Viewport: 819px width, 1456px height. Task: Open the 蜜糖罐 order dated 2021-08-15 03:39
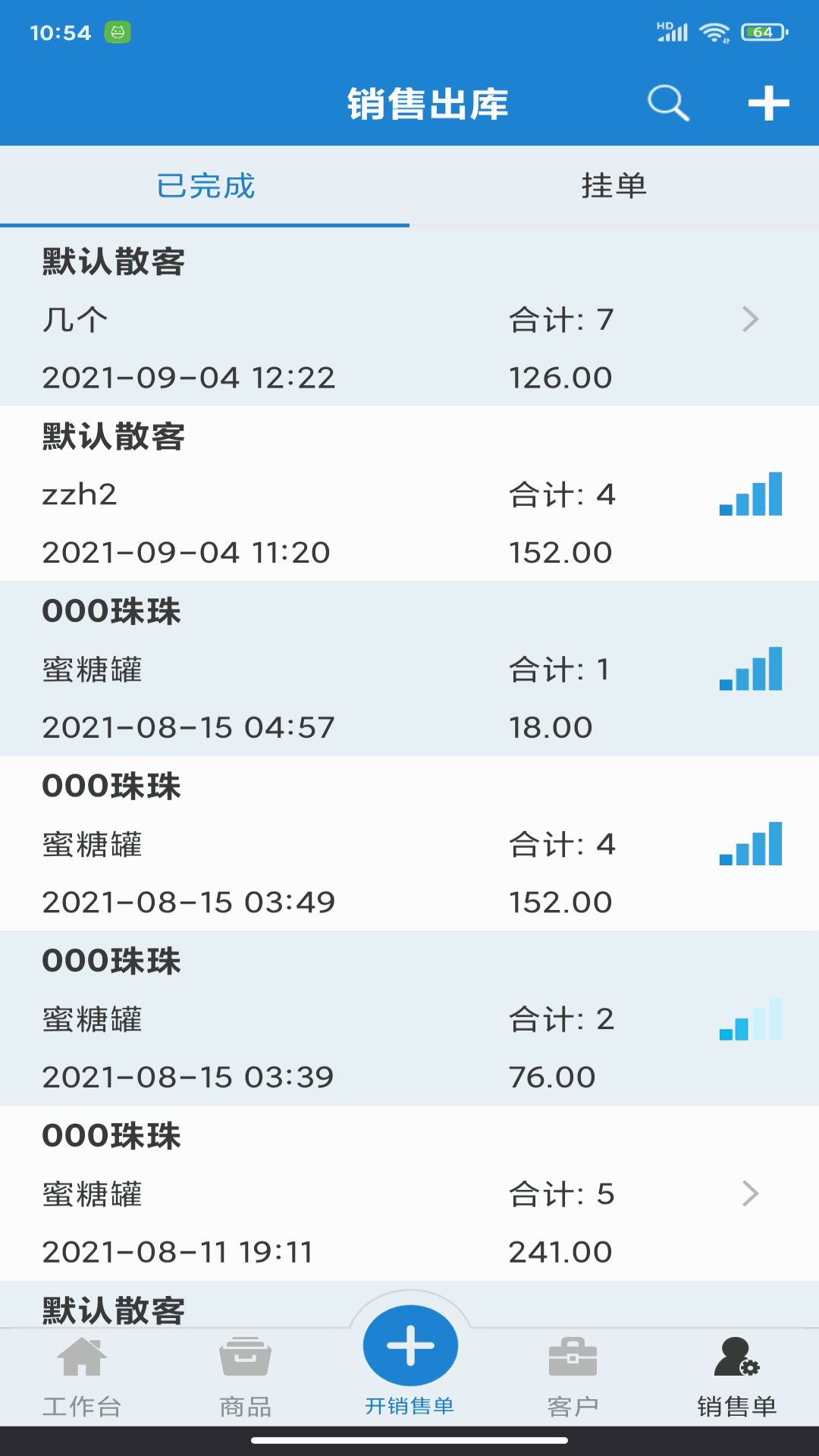click(409, 1018)
